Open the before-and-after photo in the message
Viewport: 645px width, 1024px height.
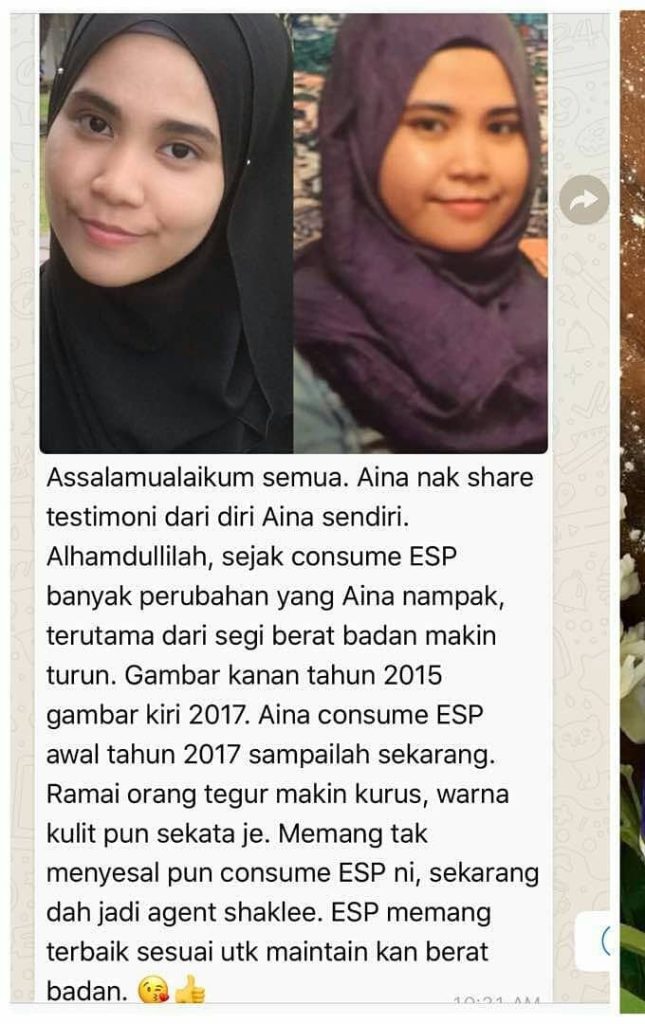click(293, 233)
